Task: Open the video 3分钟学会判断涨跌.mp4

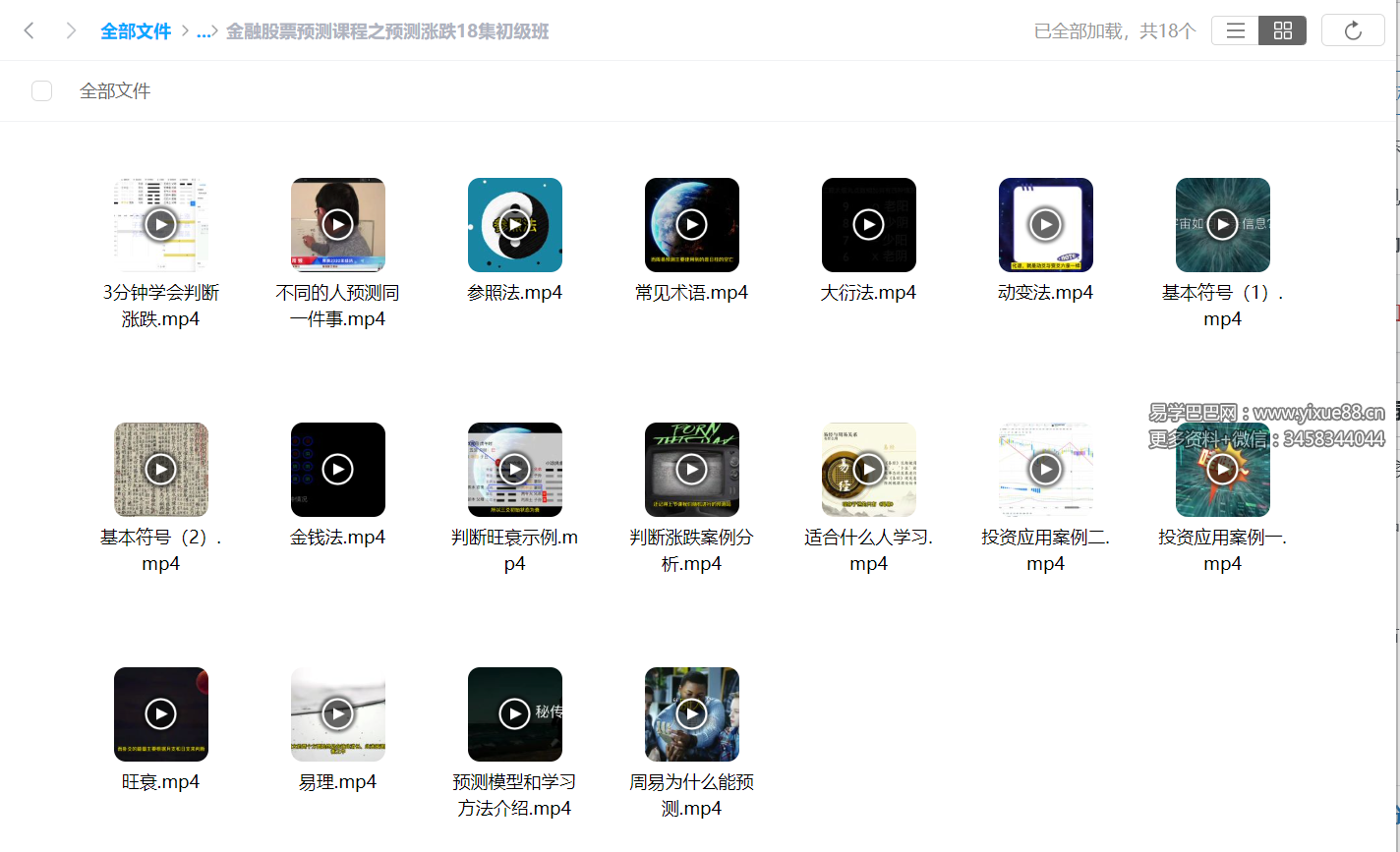Action: point(161,225)
